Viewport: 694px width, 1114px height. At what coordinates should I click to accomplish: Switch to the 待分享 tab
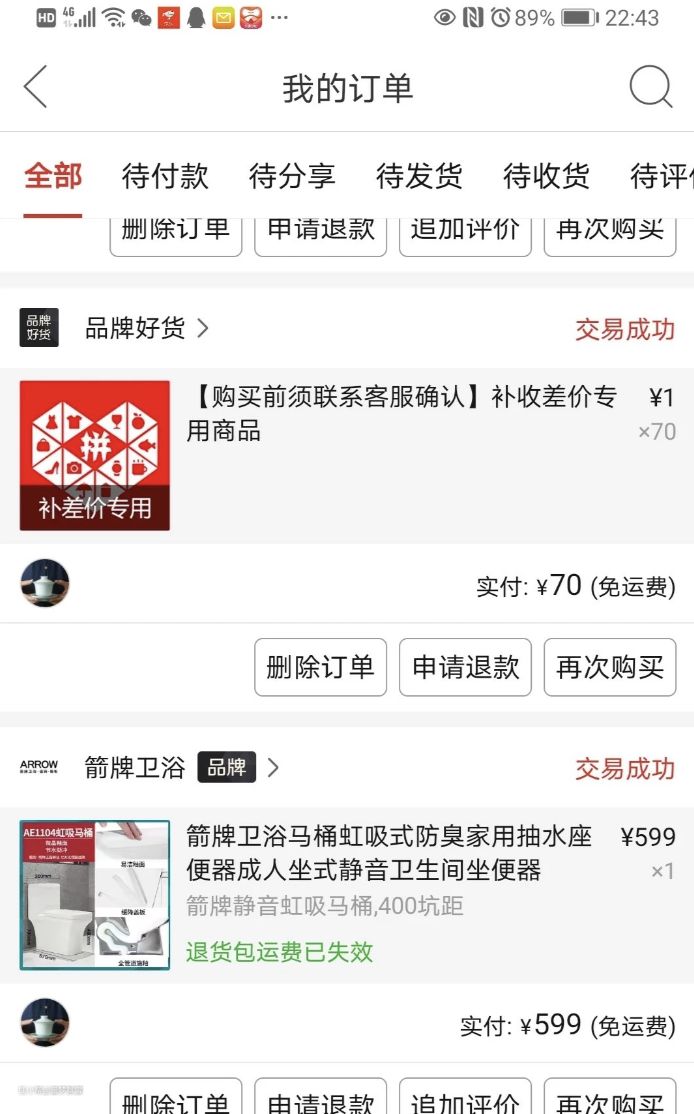pos(292,177)
